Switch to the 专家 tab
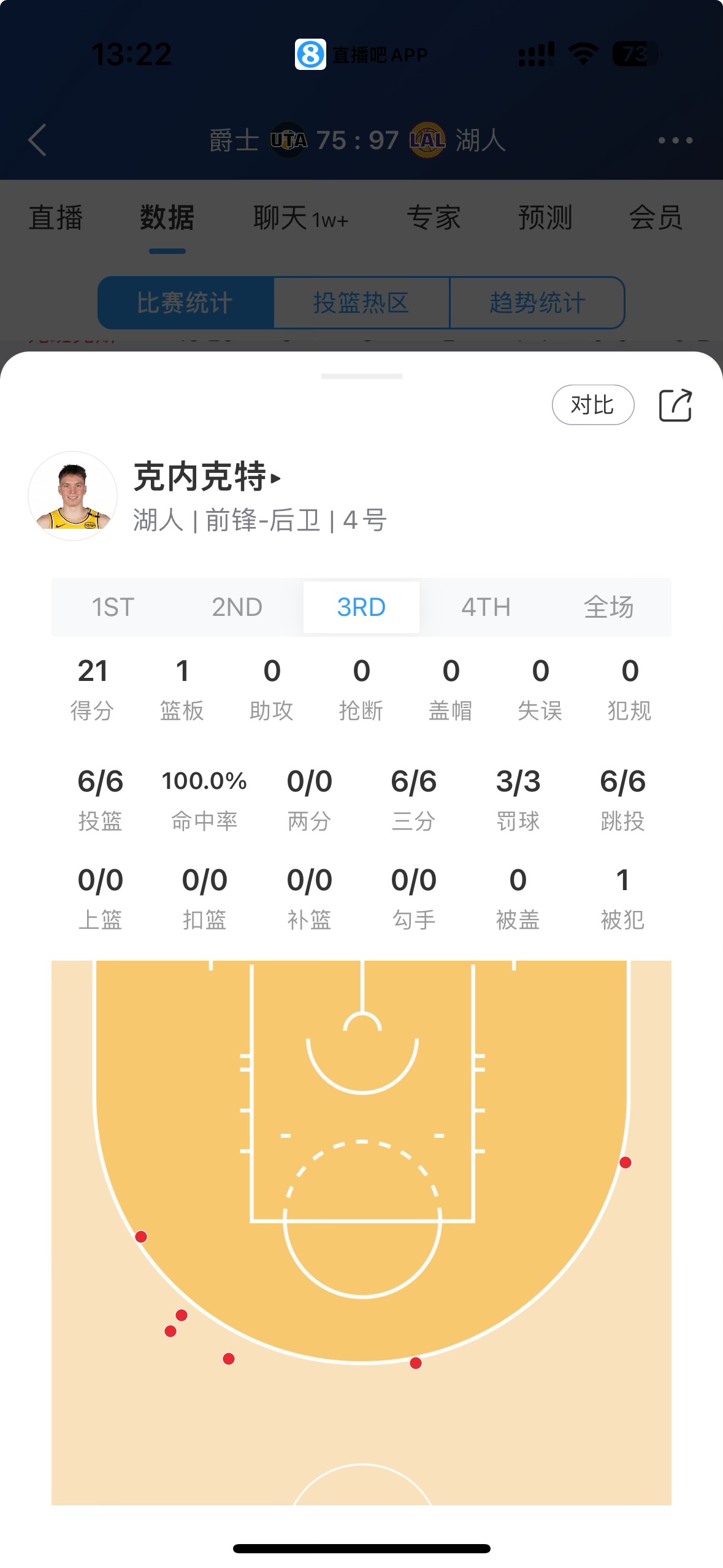This screenshot has width=723, height=1568. [434, 218]
